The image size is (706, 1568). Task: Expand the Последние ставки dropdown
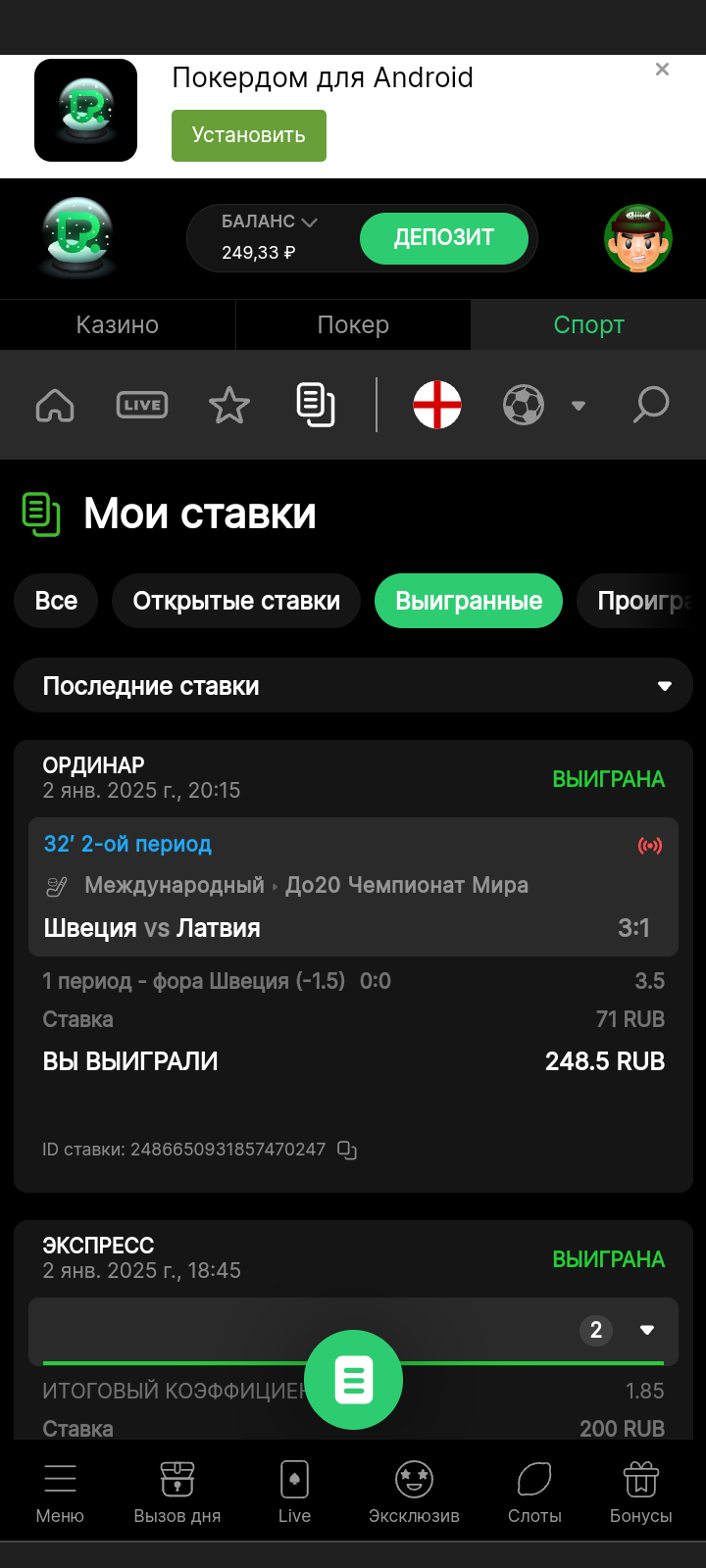353,686
